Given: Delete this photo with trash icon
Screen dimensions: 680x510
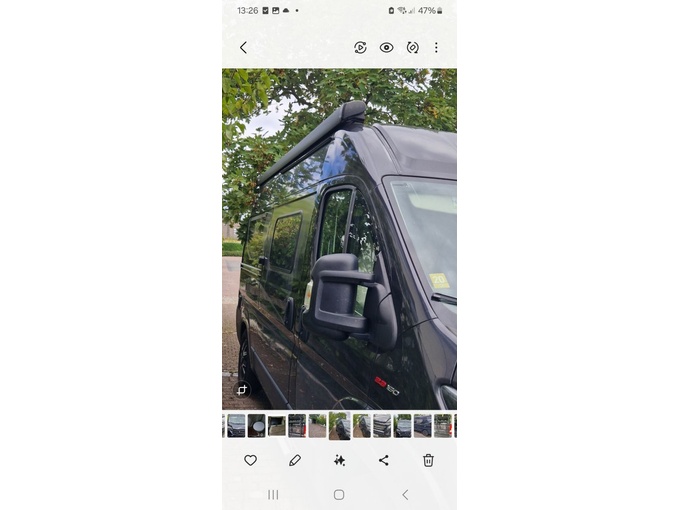Looking at the screenshot, I should [x=428, y=460].
